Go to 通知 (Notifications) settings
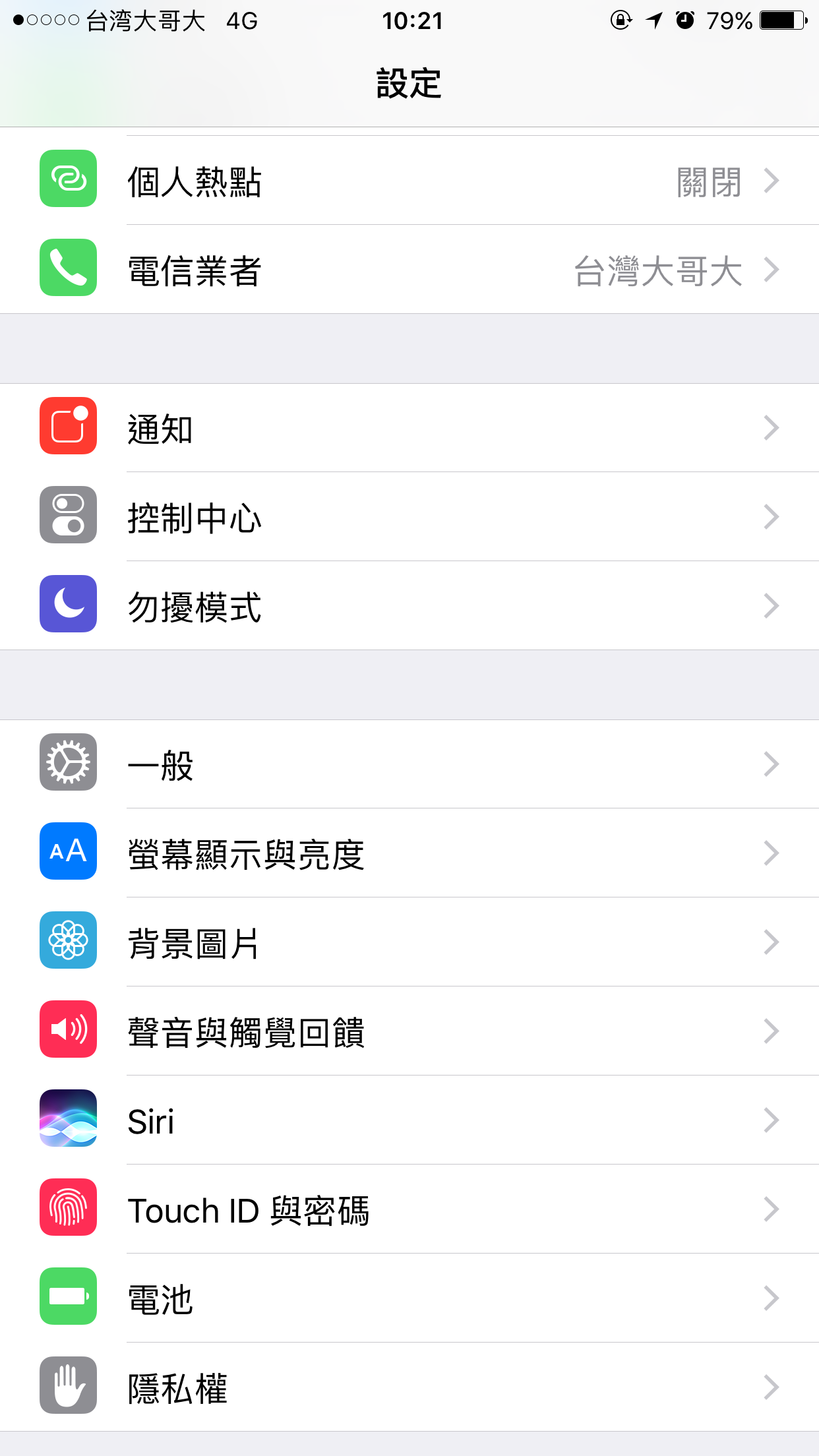819x1456 pixels. pos(409,428)
